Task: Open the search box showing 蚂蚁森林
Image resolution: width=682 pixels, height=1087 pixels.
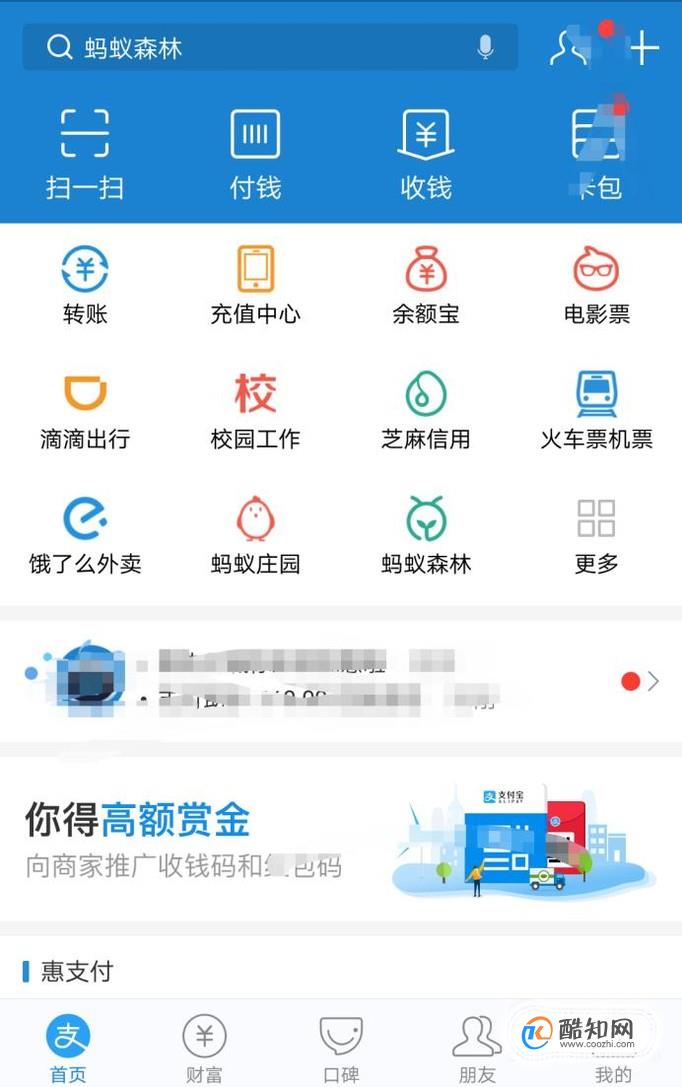Action: click(x=270, y=47)
